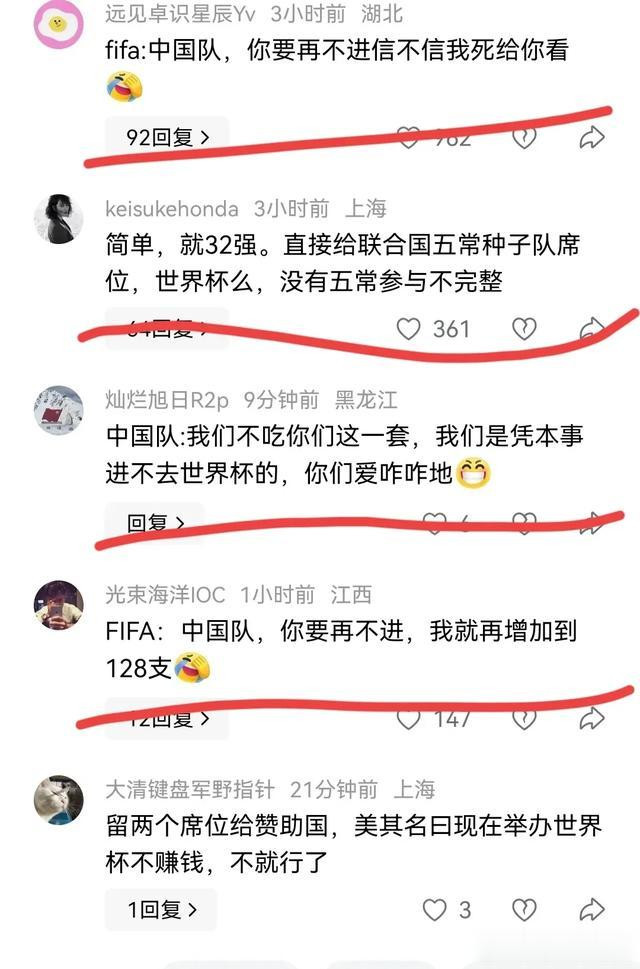Dislike keisukehonda's comment about 32强
The image size is (640, 969).
click(524, 328)
